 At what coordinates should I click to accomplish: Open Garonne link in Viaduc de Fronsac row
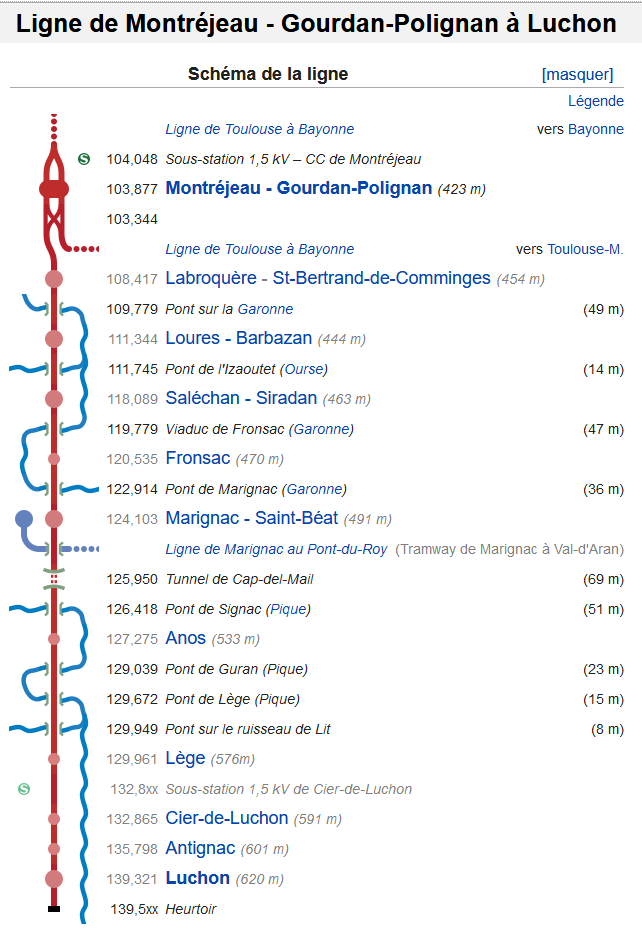click(321, 429)
